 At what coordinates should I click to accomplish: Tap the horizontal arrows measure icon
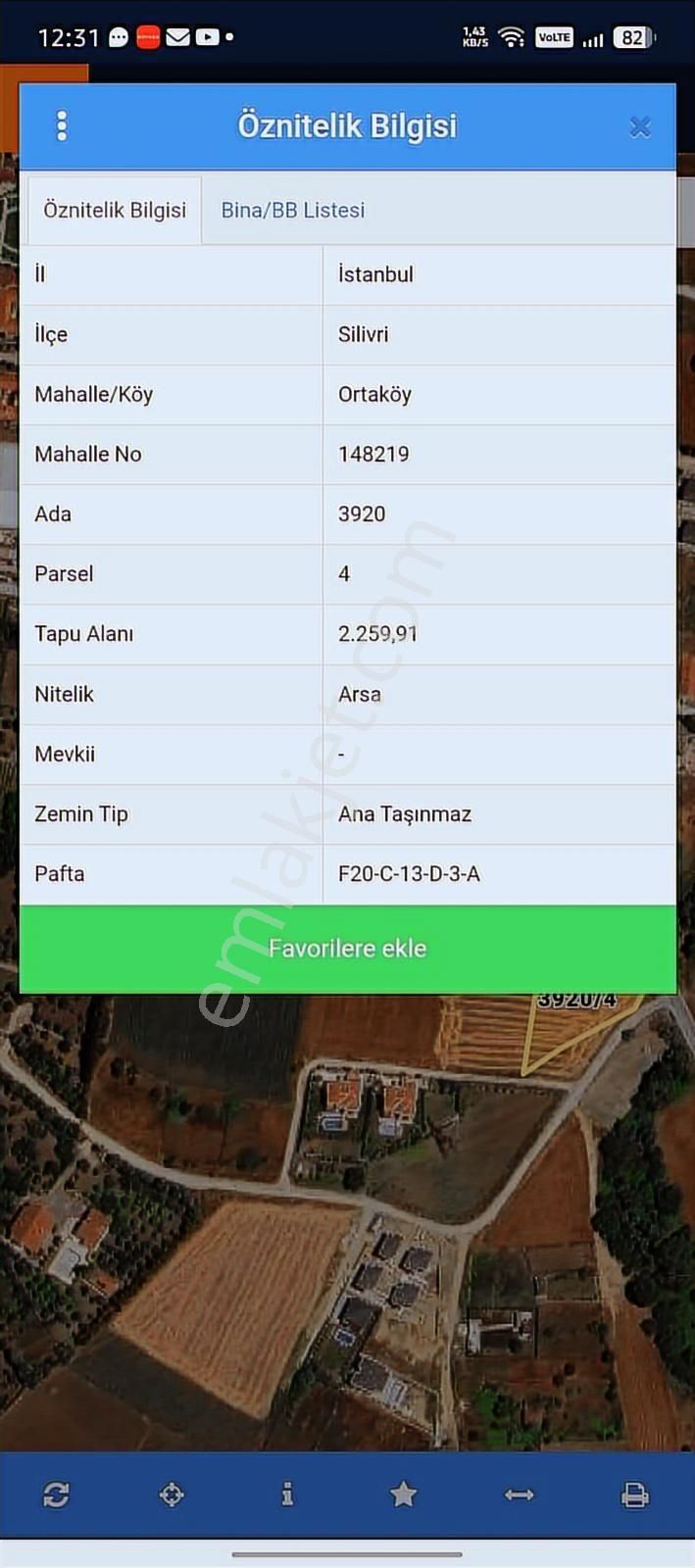pyautogui.click(x=519, y=1494)
